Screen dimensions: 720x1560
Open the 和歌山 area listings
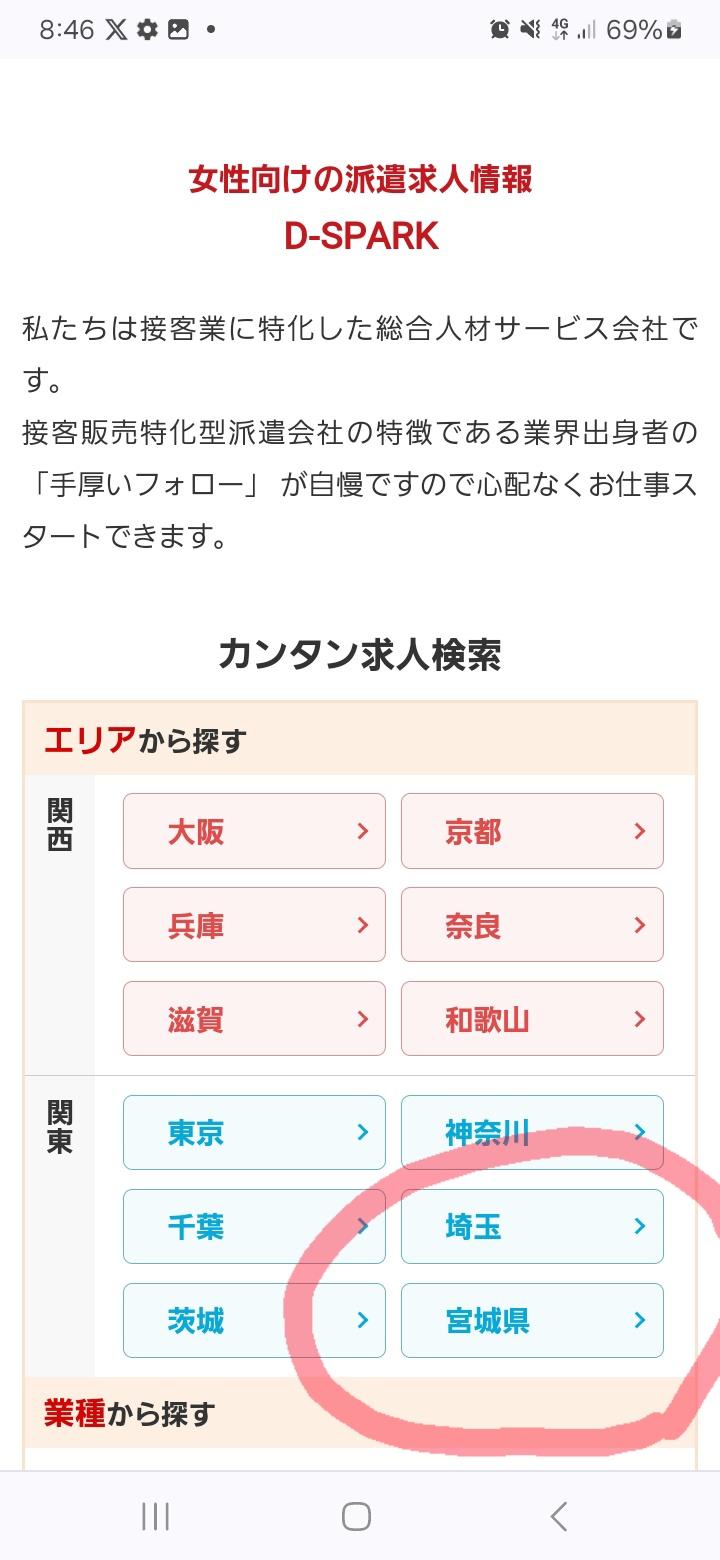pyautogui.click(x=532, y=1019)
